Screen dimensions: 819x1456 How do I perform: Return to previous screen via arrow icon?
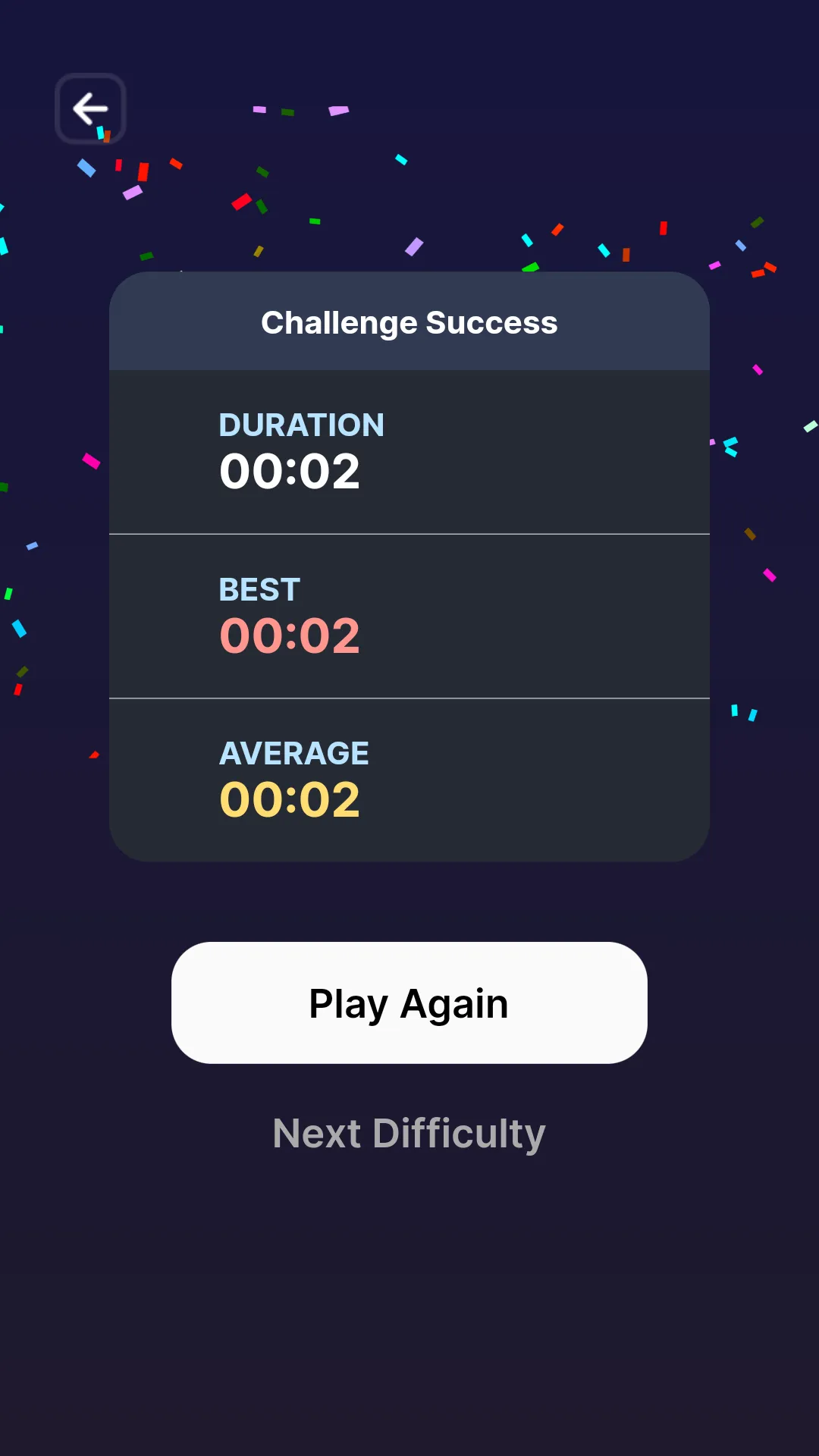[90, 108]
